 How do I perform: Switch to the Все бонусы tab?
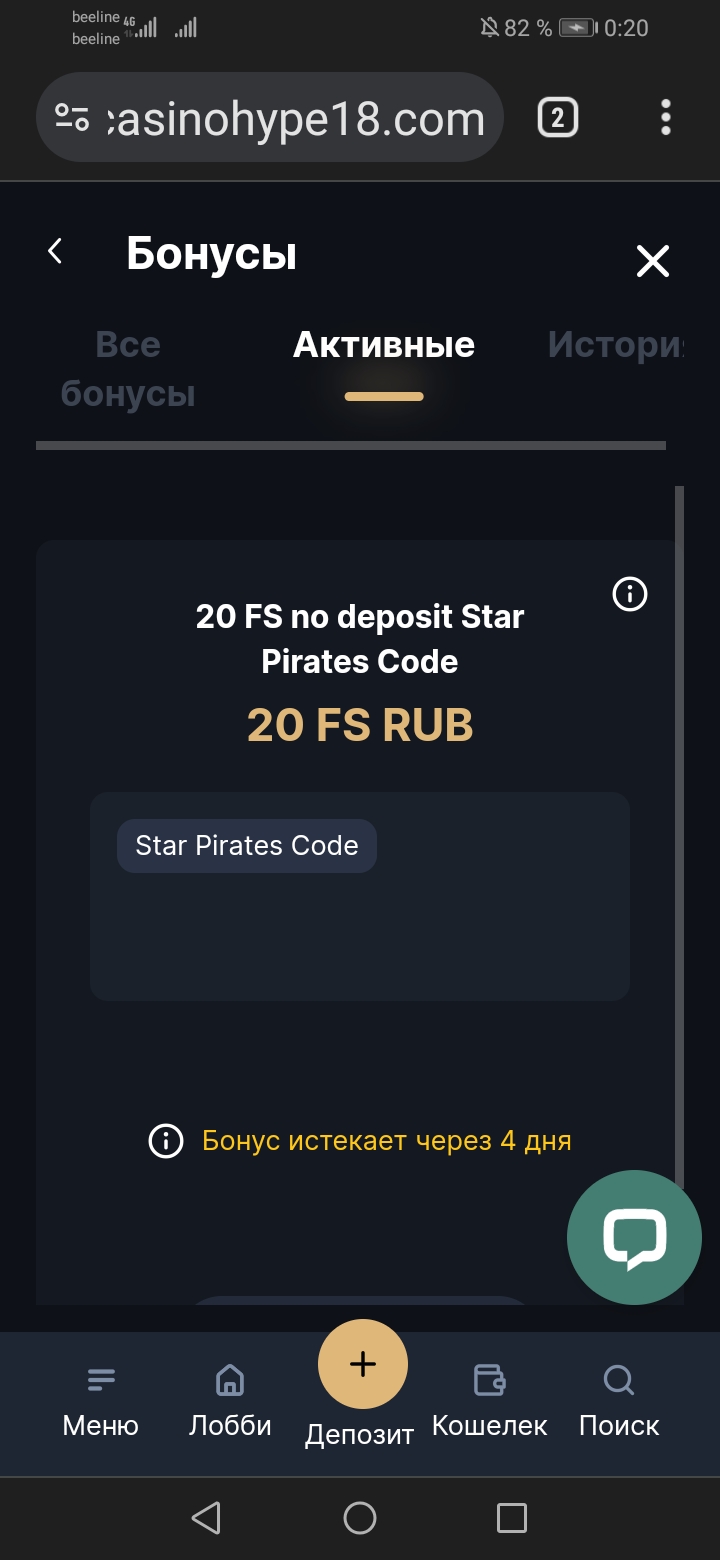pyautogui.click(x=128, y=369)
